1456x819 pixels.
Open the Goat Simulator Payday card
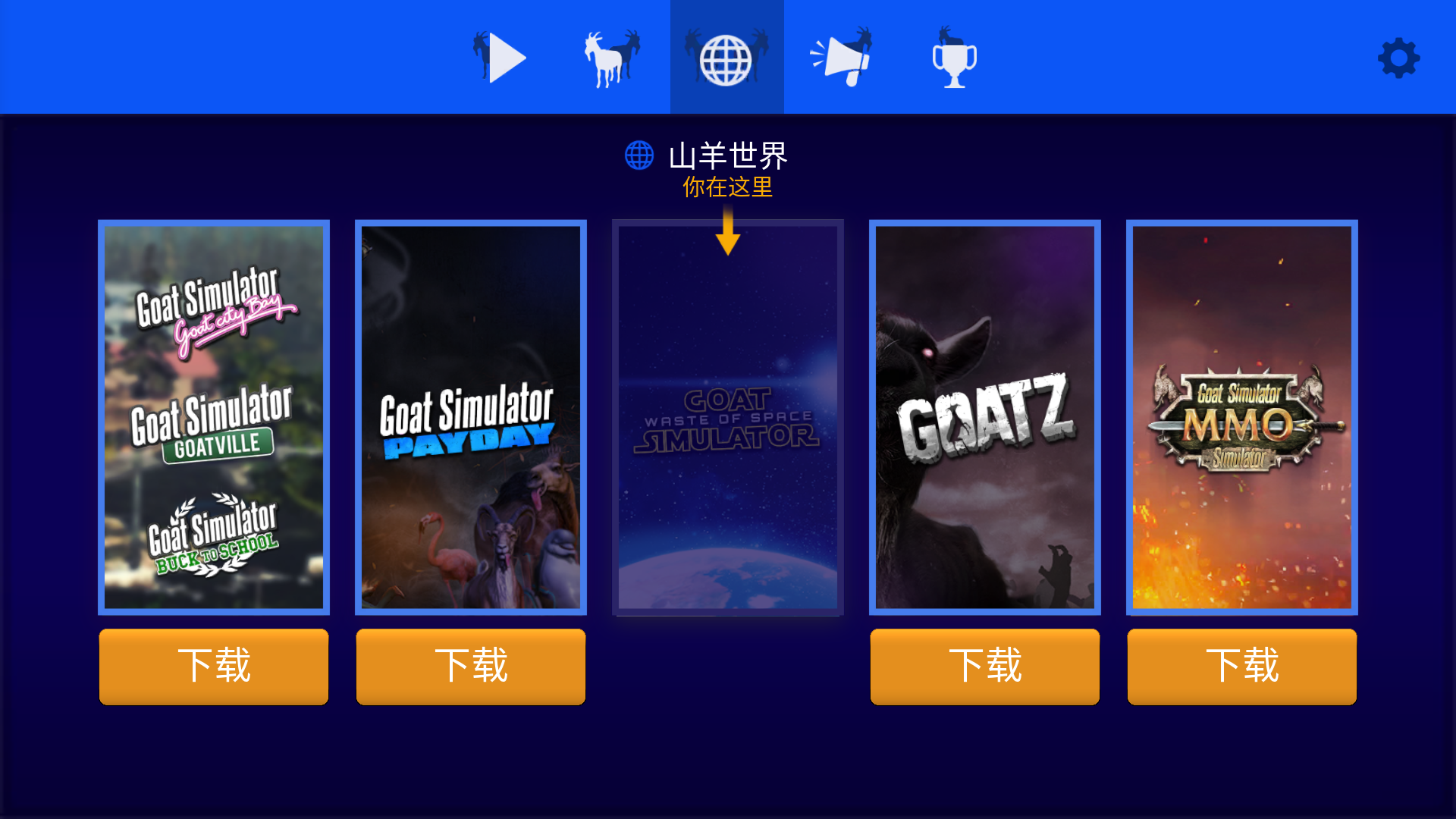[470, 417]
